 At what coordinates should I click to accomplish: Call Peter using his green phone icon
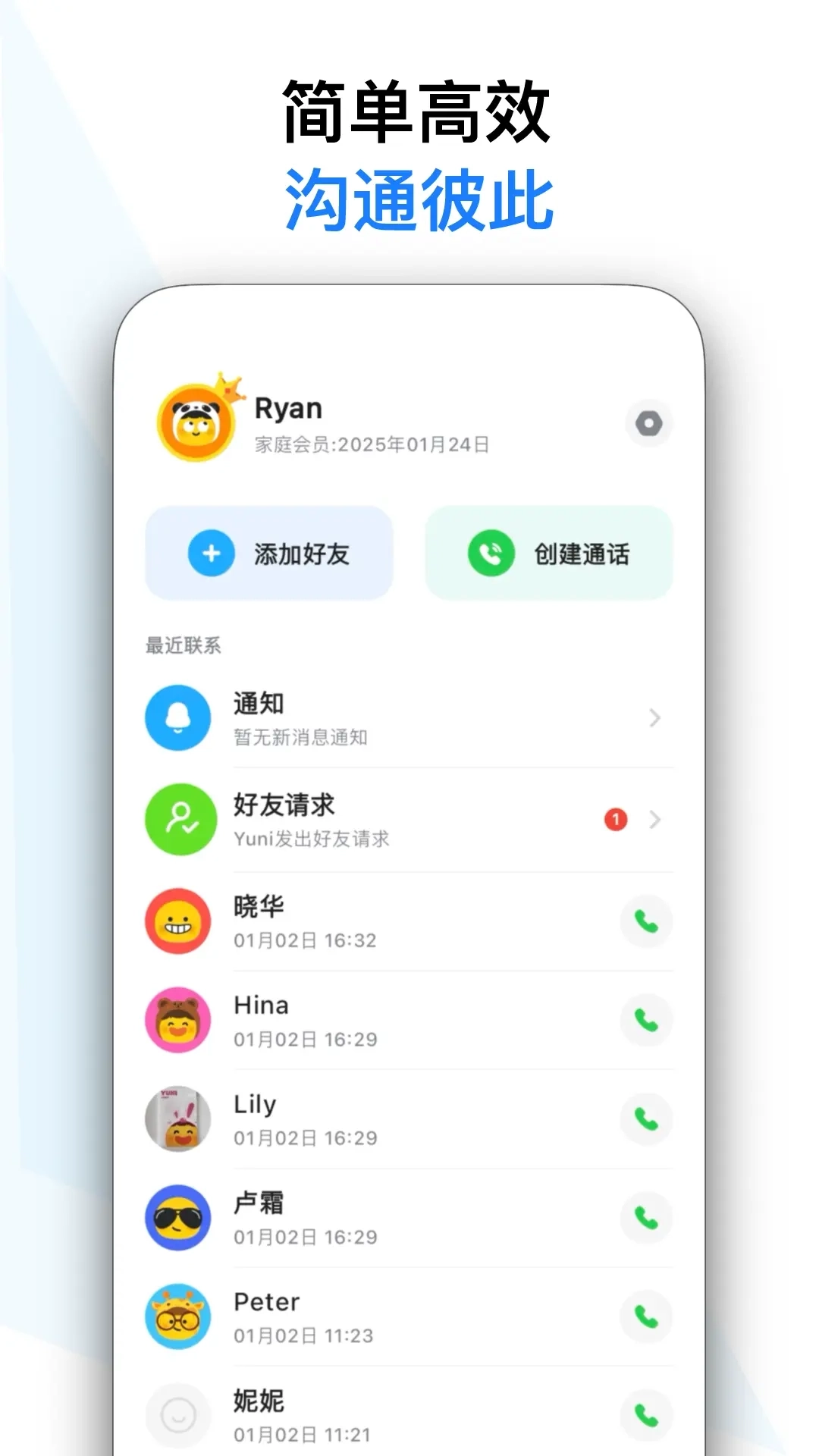(645, 1317)
